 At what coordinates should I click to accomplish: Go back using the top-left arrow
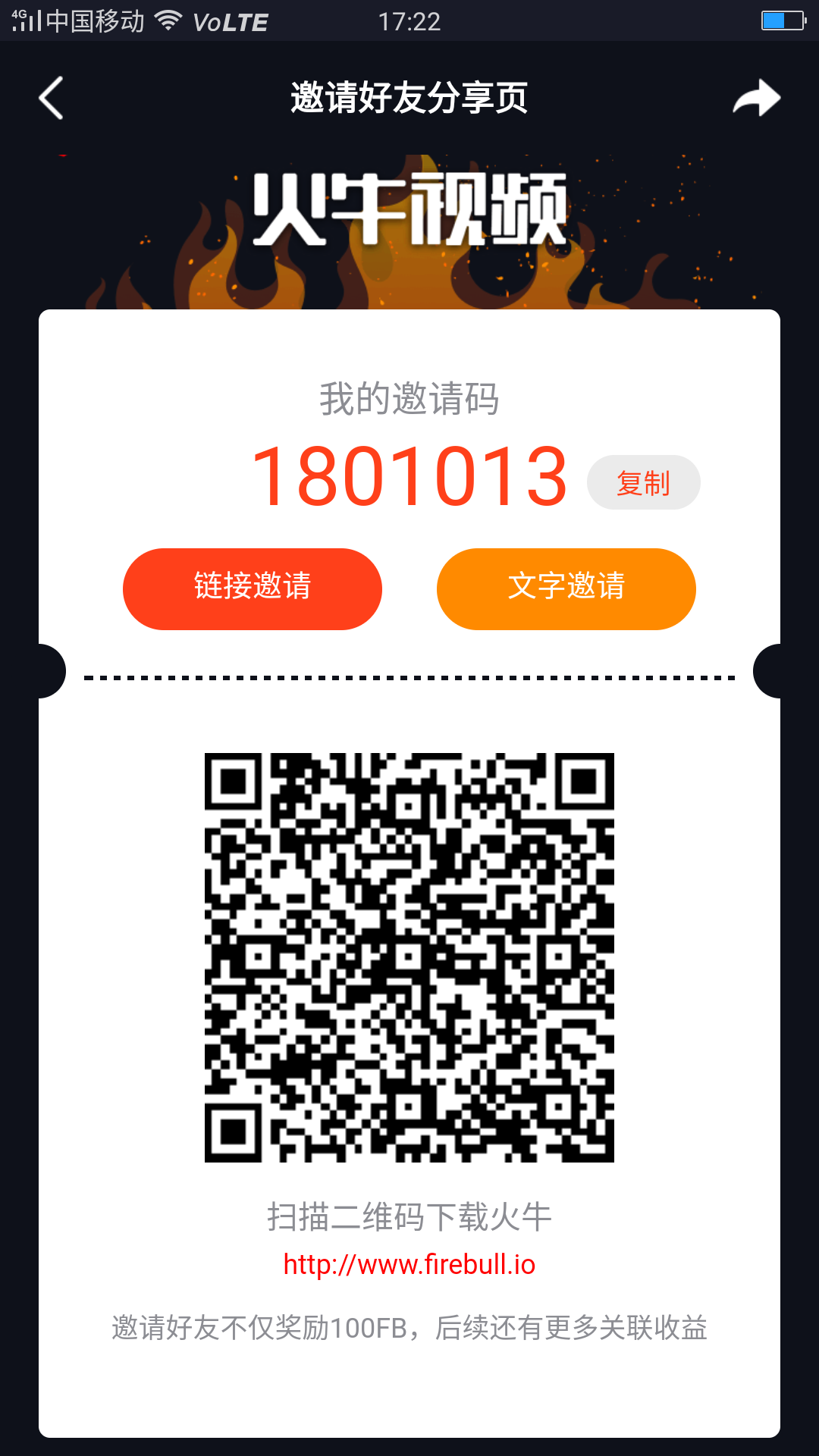(52, 98)
